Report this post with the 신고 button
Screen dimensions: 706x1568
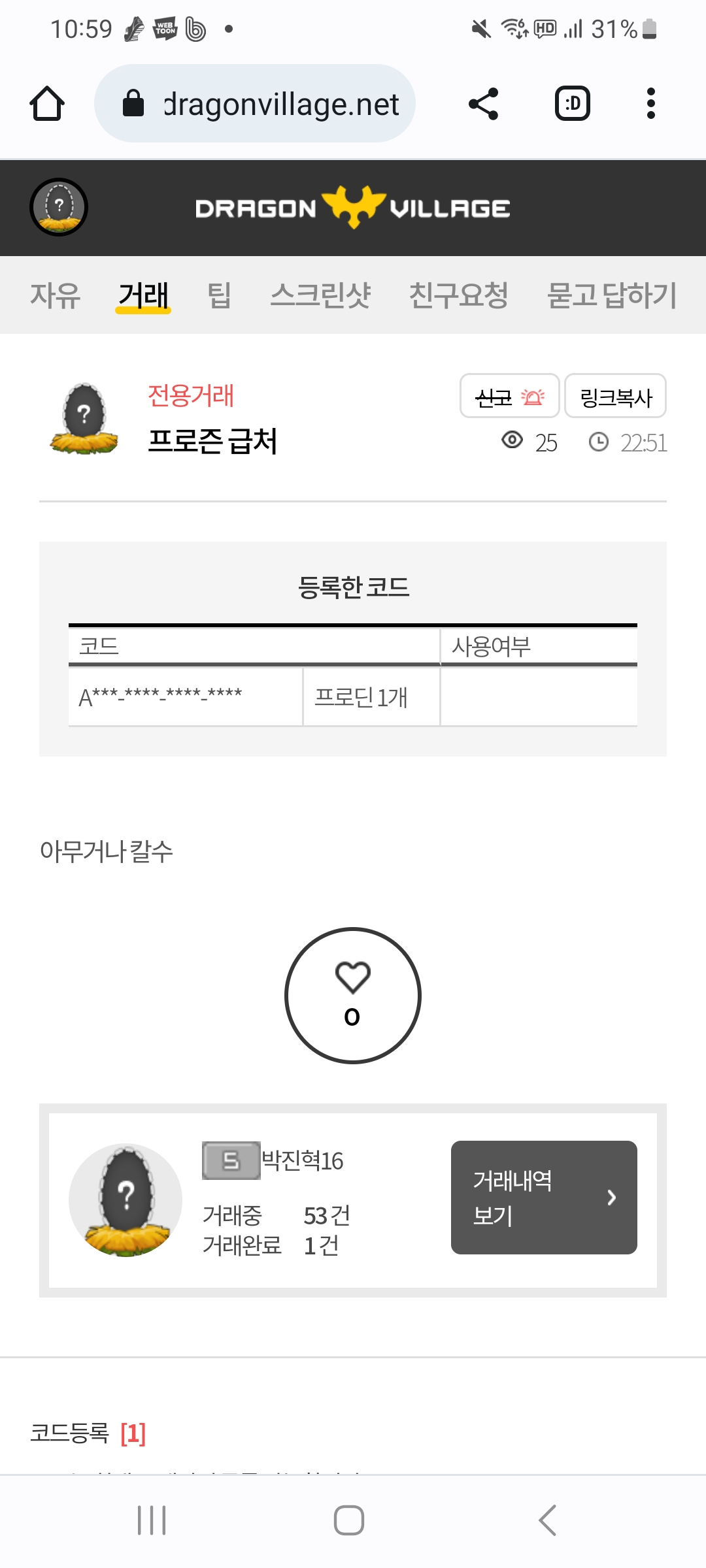pos(510,396)
